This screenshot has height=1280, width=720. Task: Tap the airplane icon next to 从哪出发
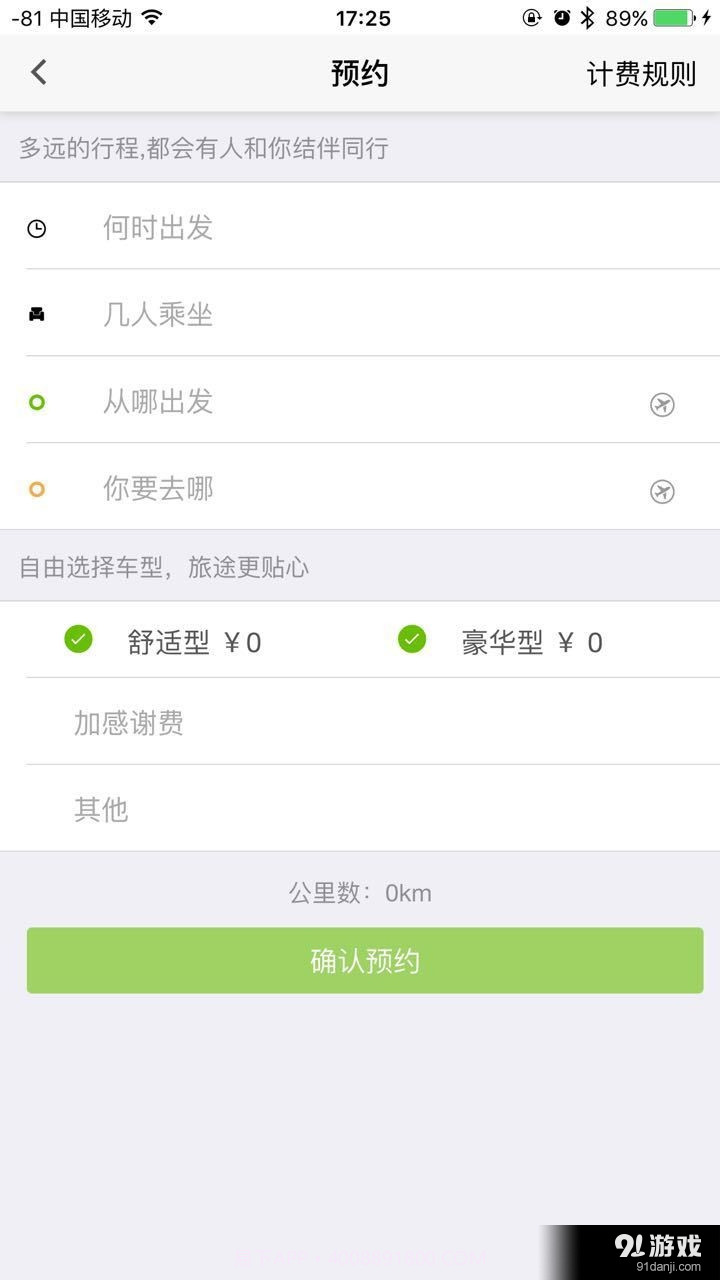click(x=662, y=403)
